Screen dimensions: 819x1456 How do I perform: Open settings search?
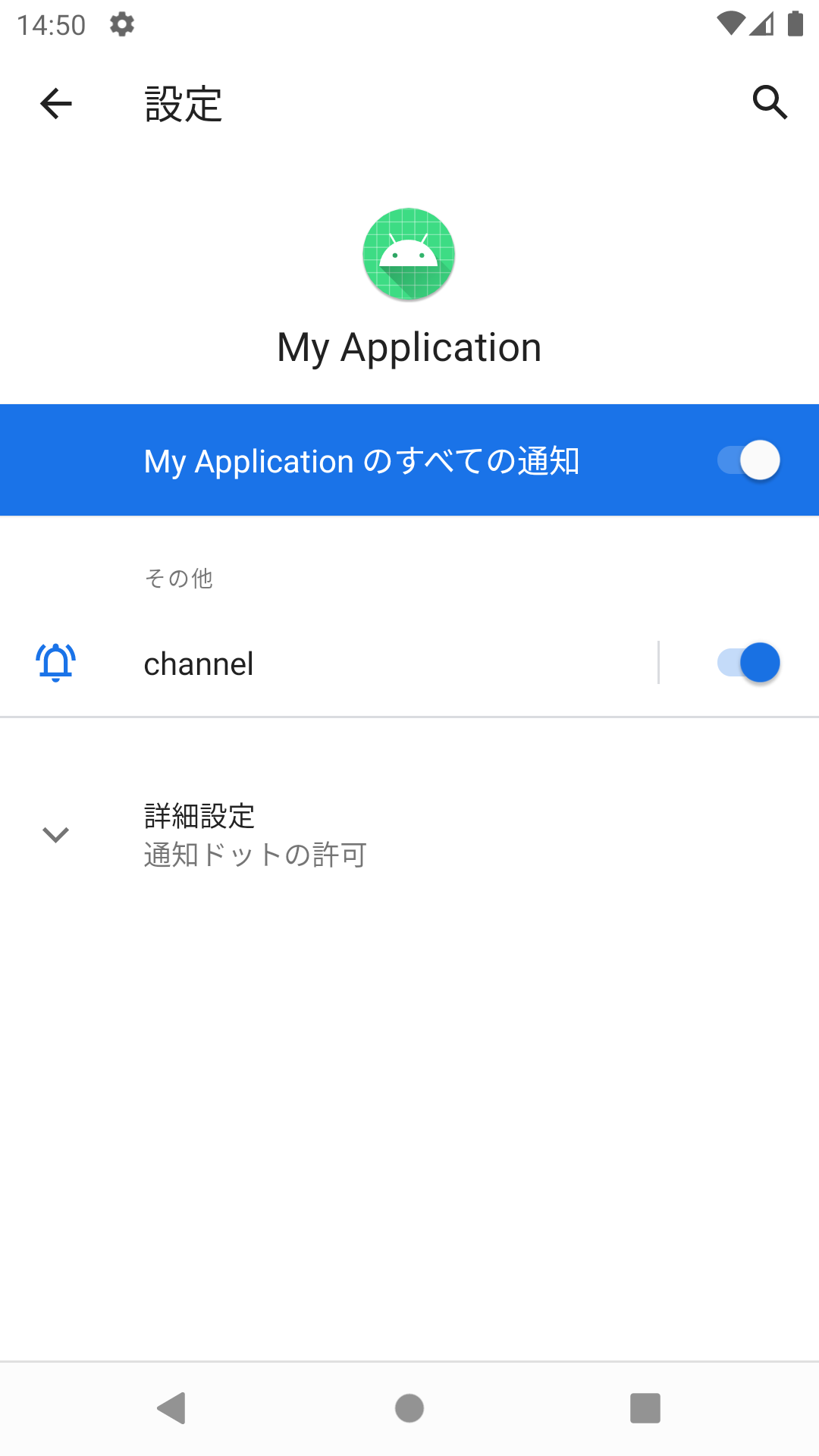pyautogui.click(x=770, y=102)
